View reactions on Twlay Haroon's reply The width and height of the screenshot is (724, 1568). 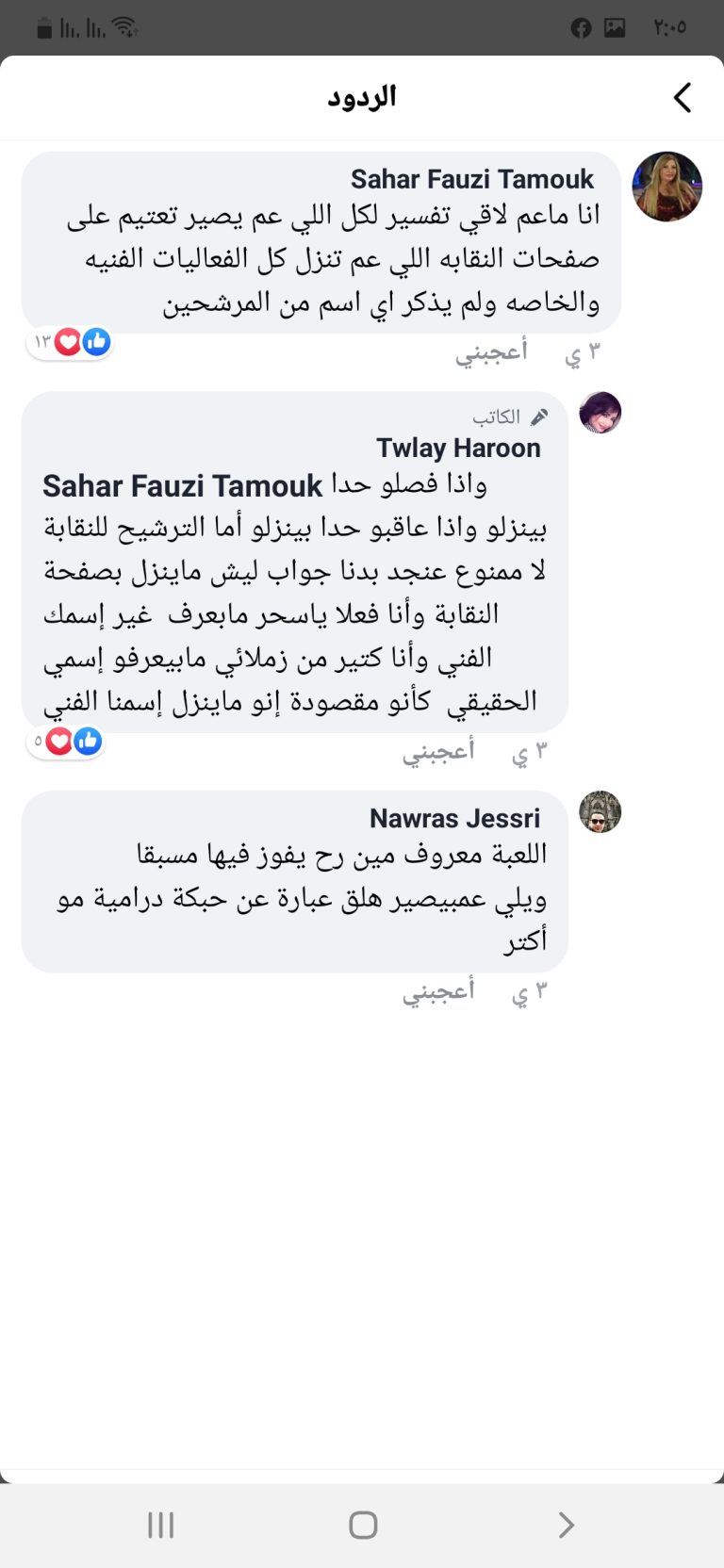point(66,742)
